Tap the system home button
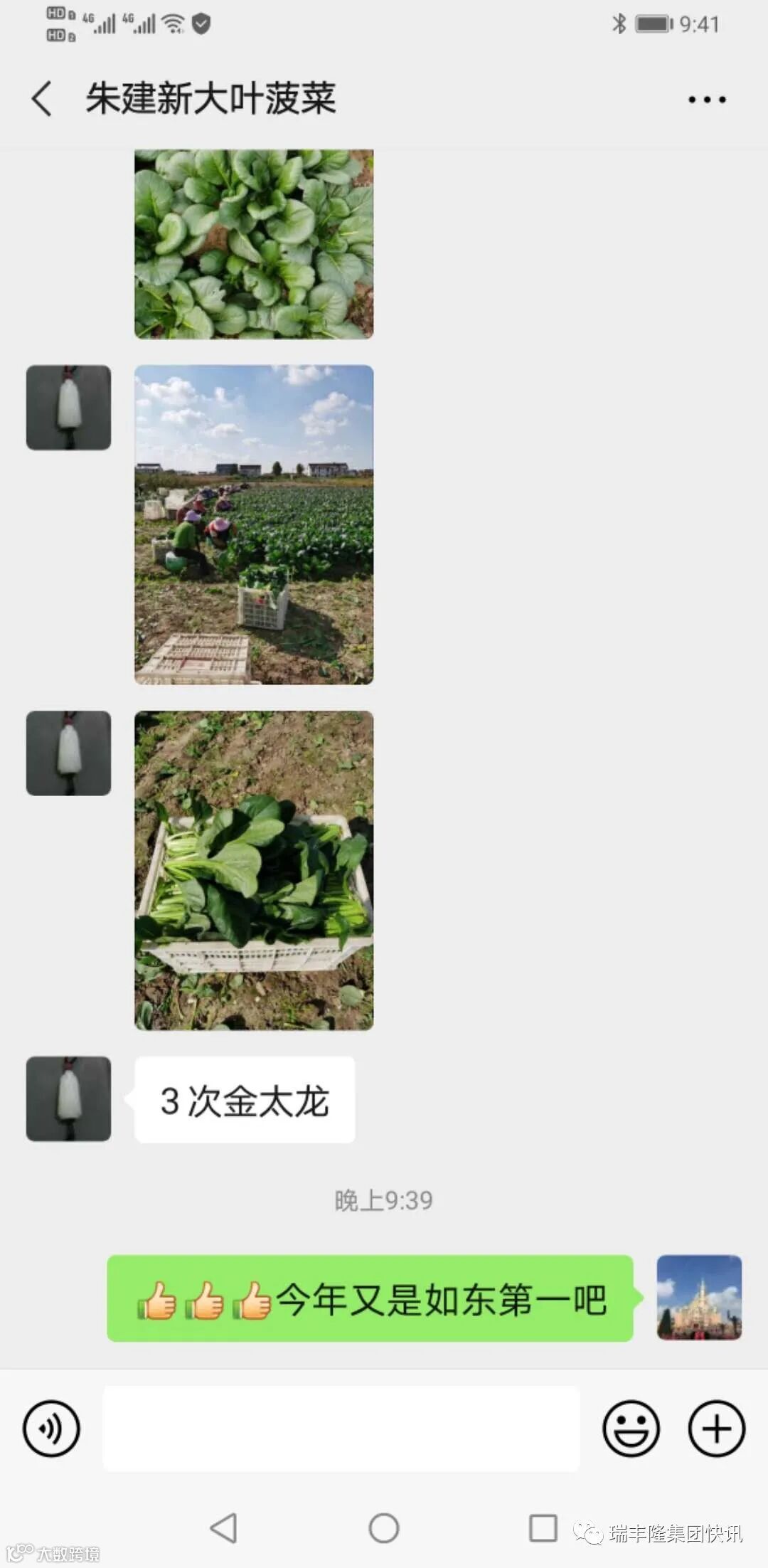This screenshot has width=768, height=1568. pos(384,1527)
